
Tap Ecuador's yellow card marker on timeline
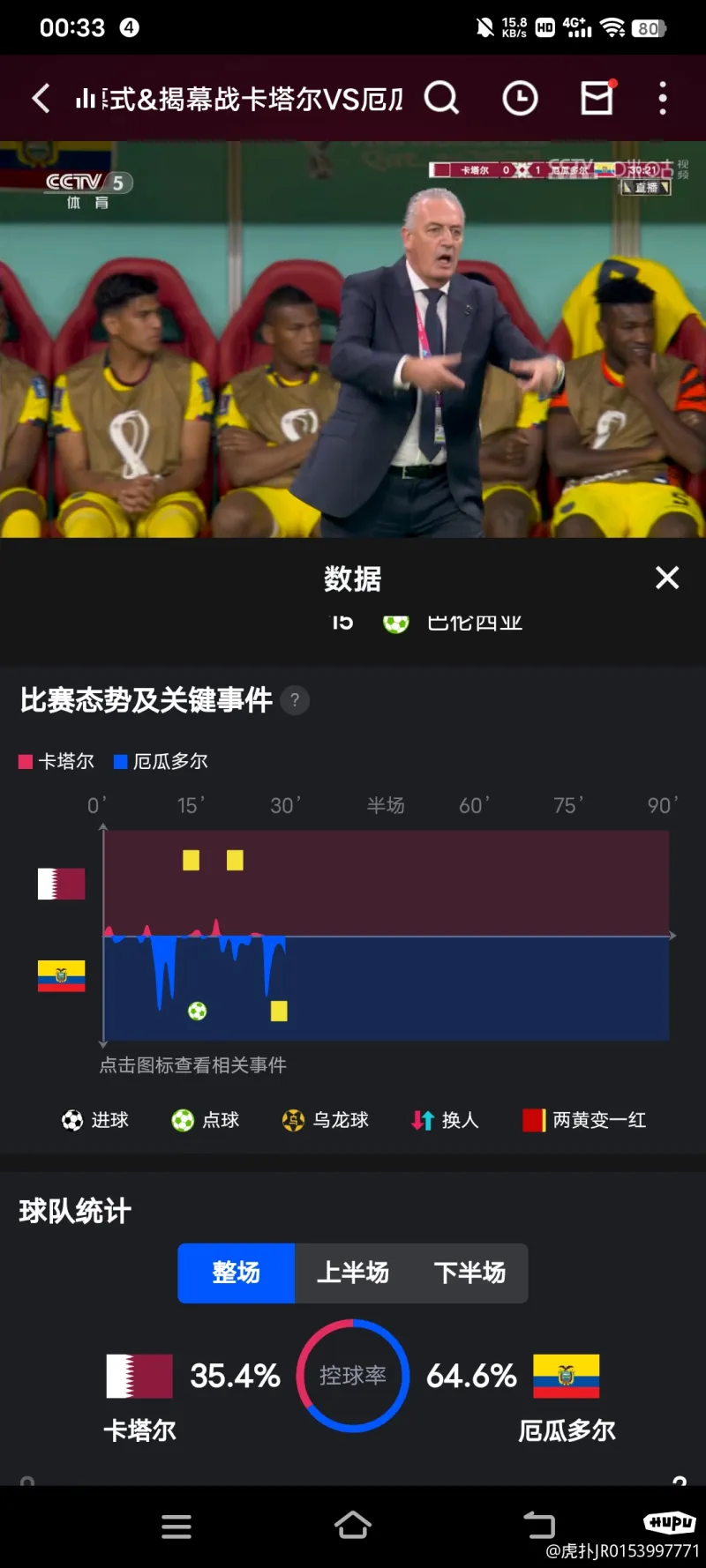click(279, 1011)
